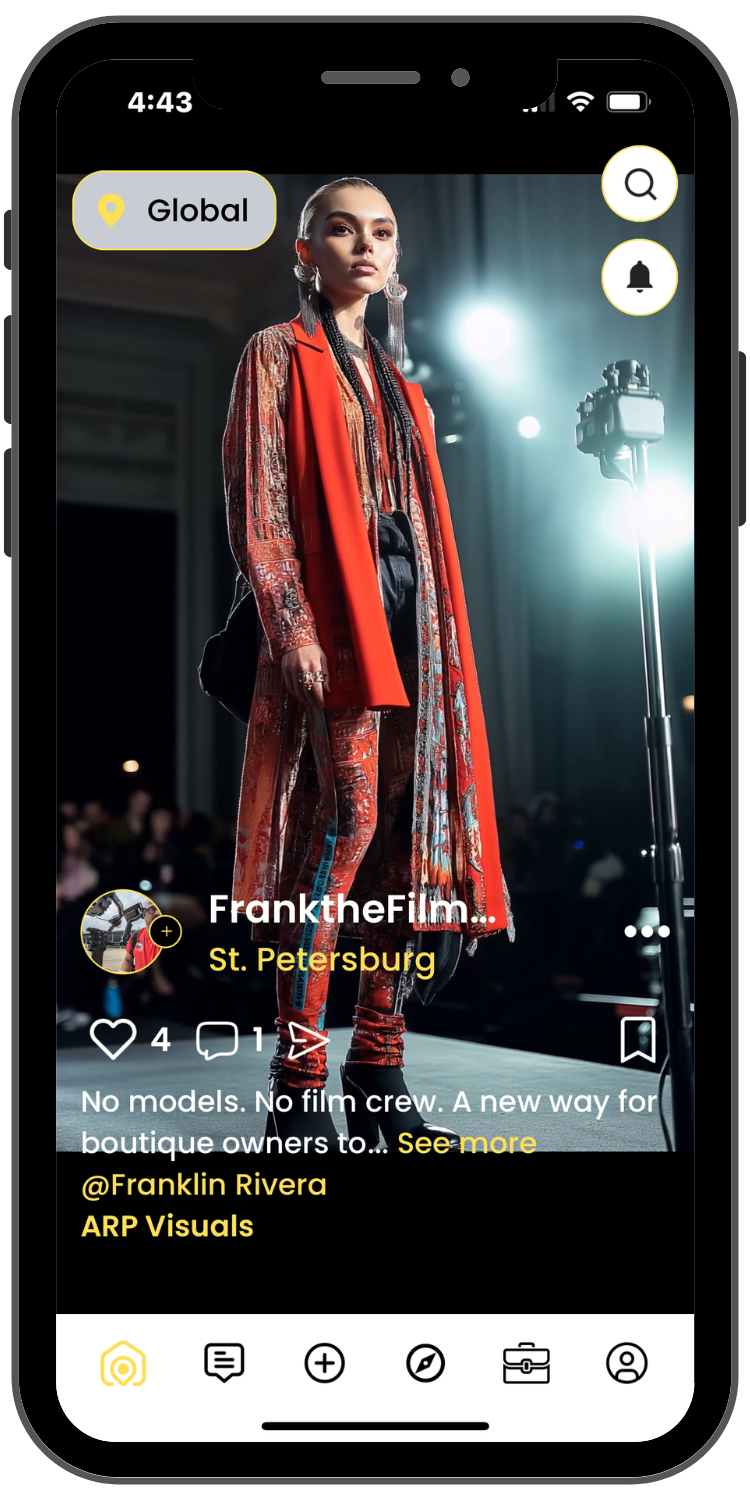Open the three-dot overflow menu
The height and width of the screenshot is (1500, 750).
click(646, 931)
